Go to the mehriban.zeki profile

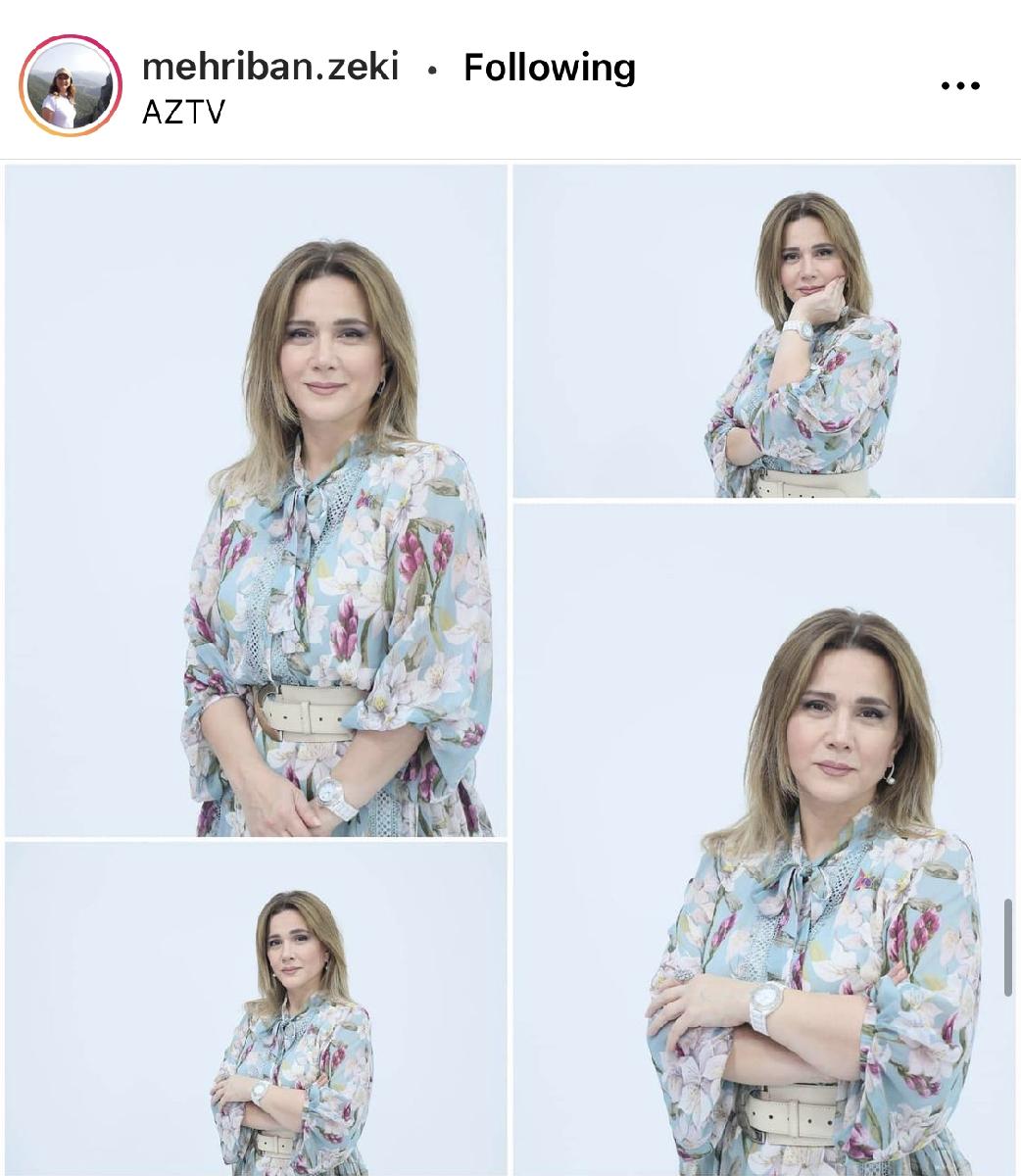[270, 67]
